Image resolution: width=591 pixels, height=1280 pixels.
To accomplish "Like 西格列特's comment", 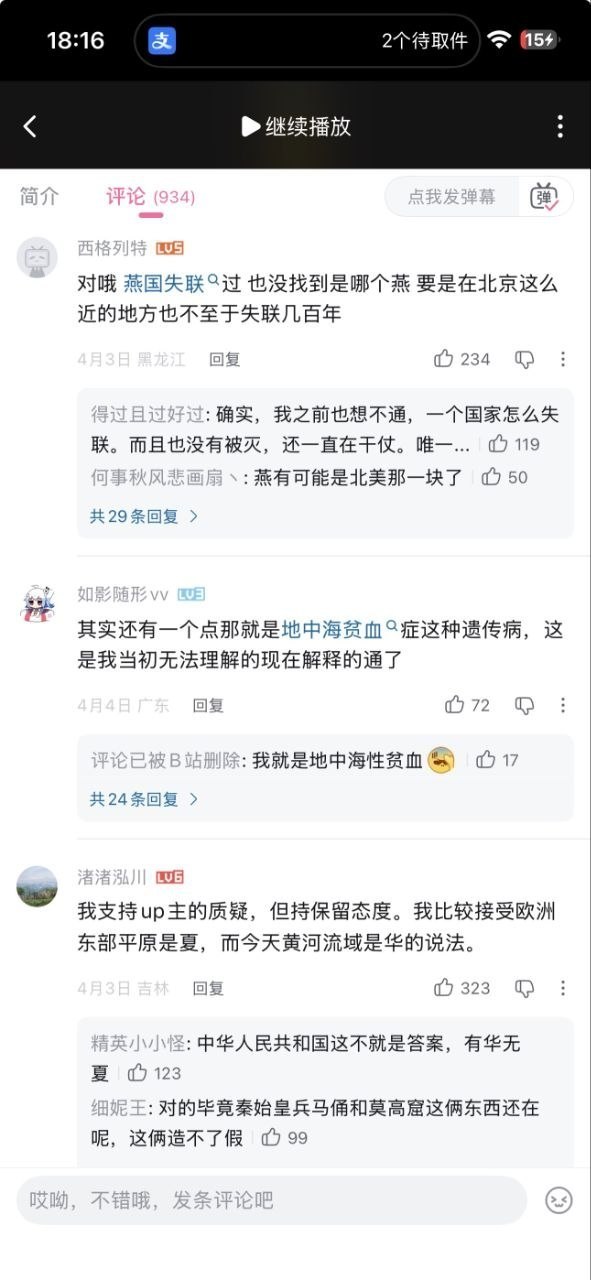I will pyautogui.click(x=462, y=359).
